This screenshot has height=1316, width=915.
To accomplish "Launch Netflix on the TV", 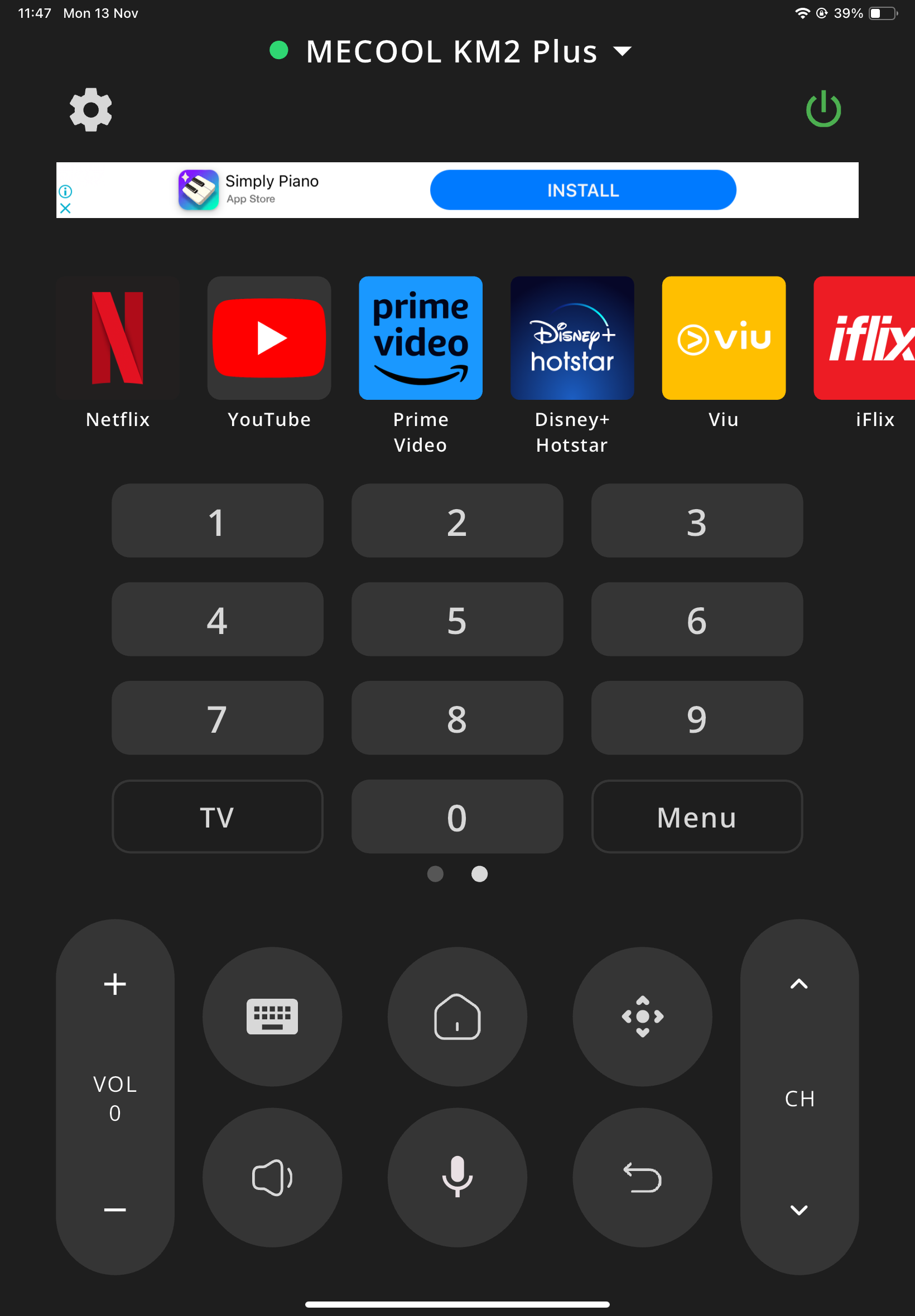I will click(118, 338).
